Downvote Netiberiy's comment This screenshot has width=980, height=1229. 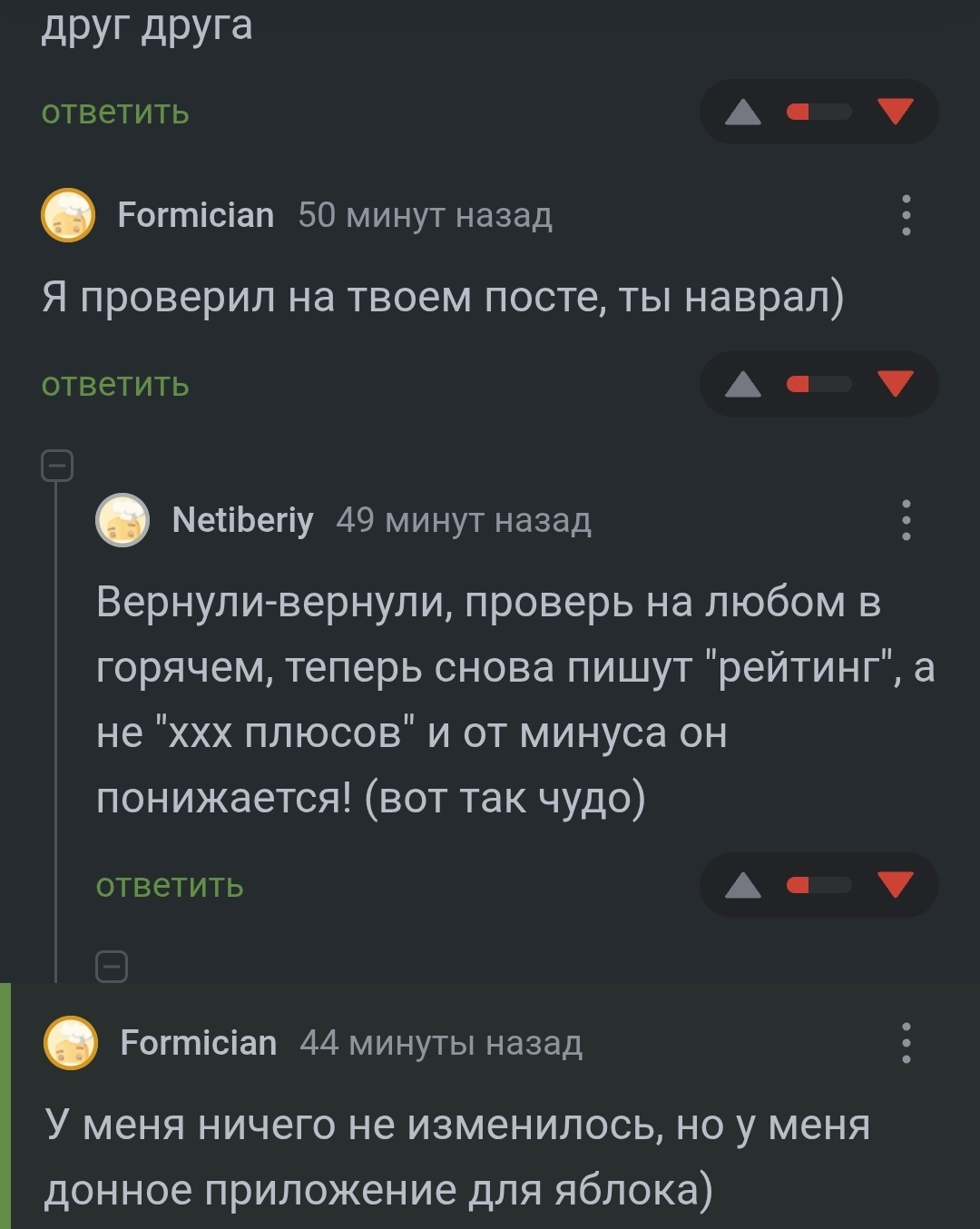point(896,884)
